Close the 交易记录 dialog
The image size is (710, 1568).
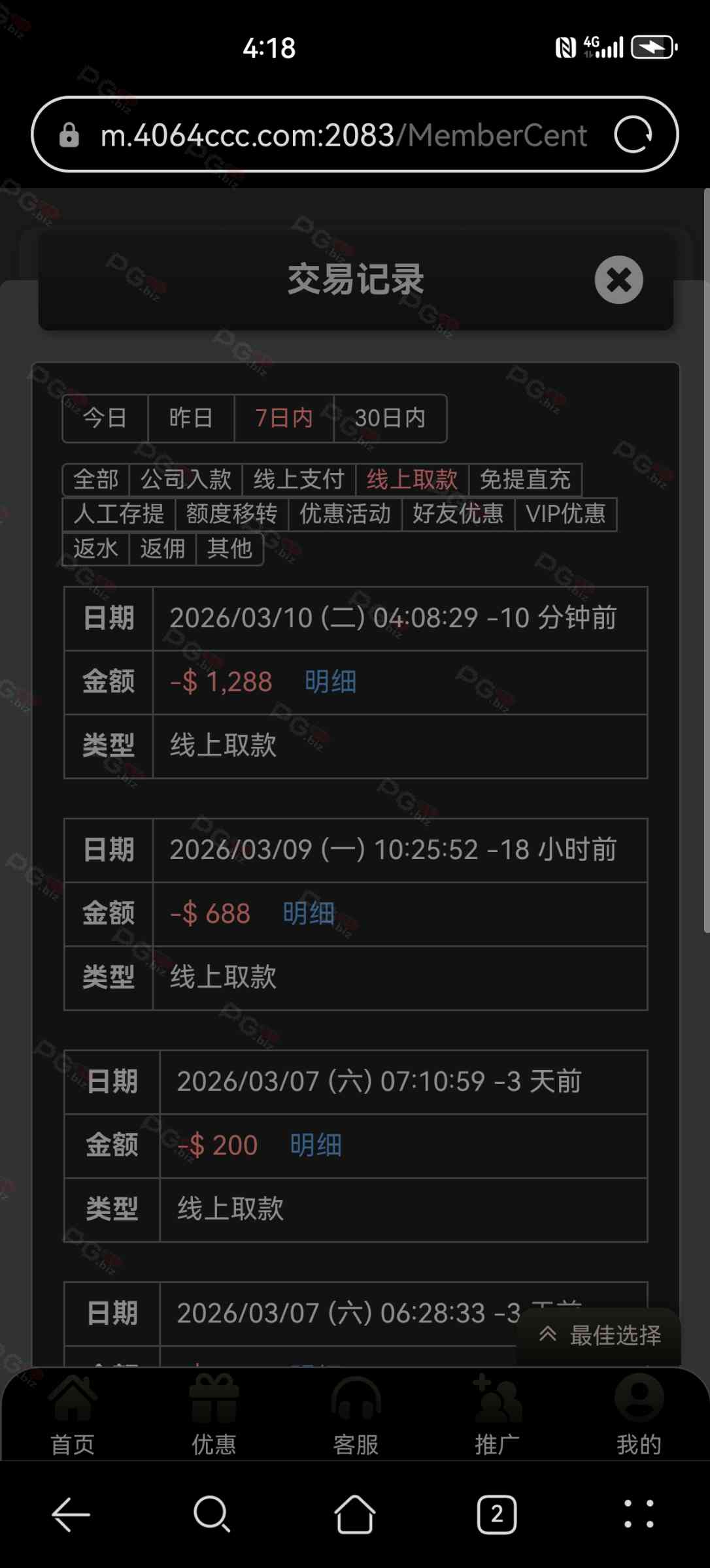click(x=618, y=280)
